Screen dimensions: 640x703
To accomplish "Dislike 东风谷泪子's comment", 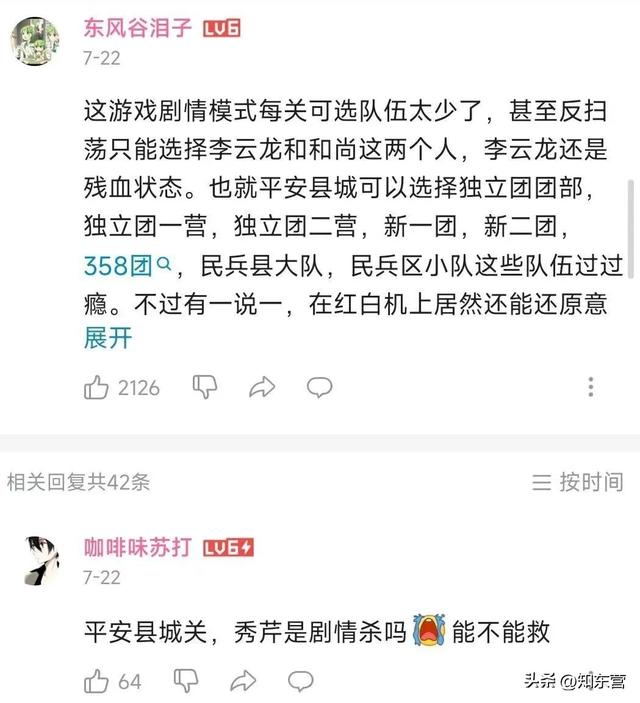I will coord(205,387).
